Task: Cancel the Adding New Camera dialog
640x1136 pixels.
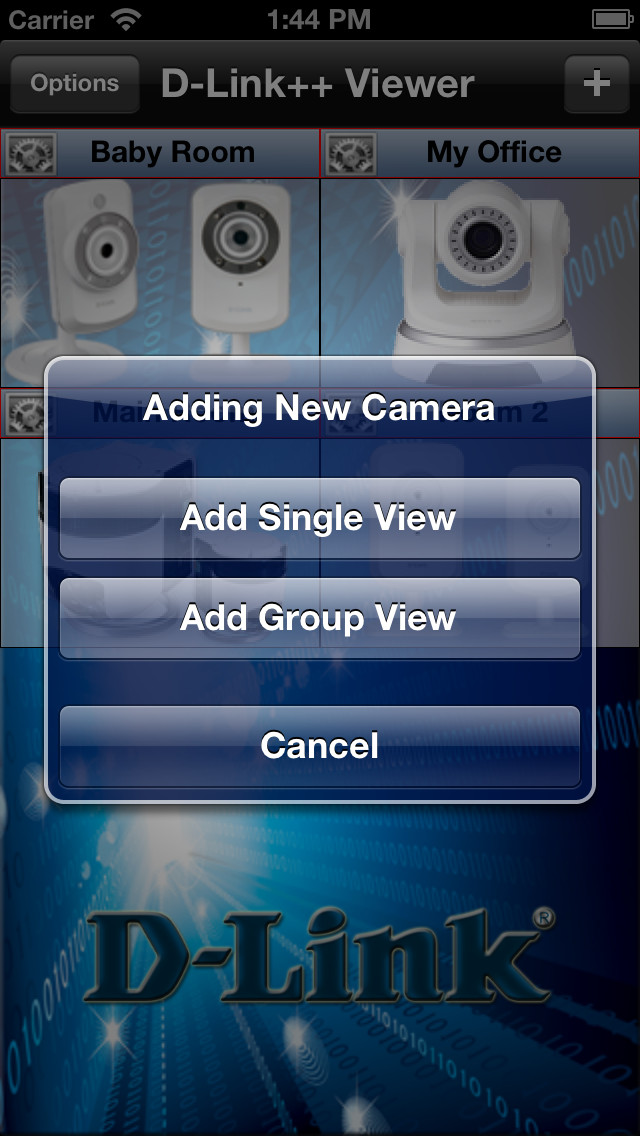Action: point(320,746)
